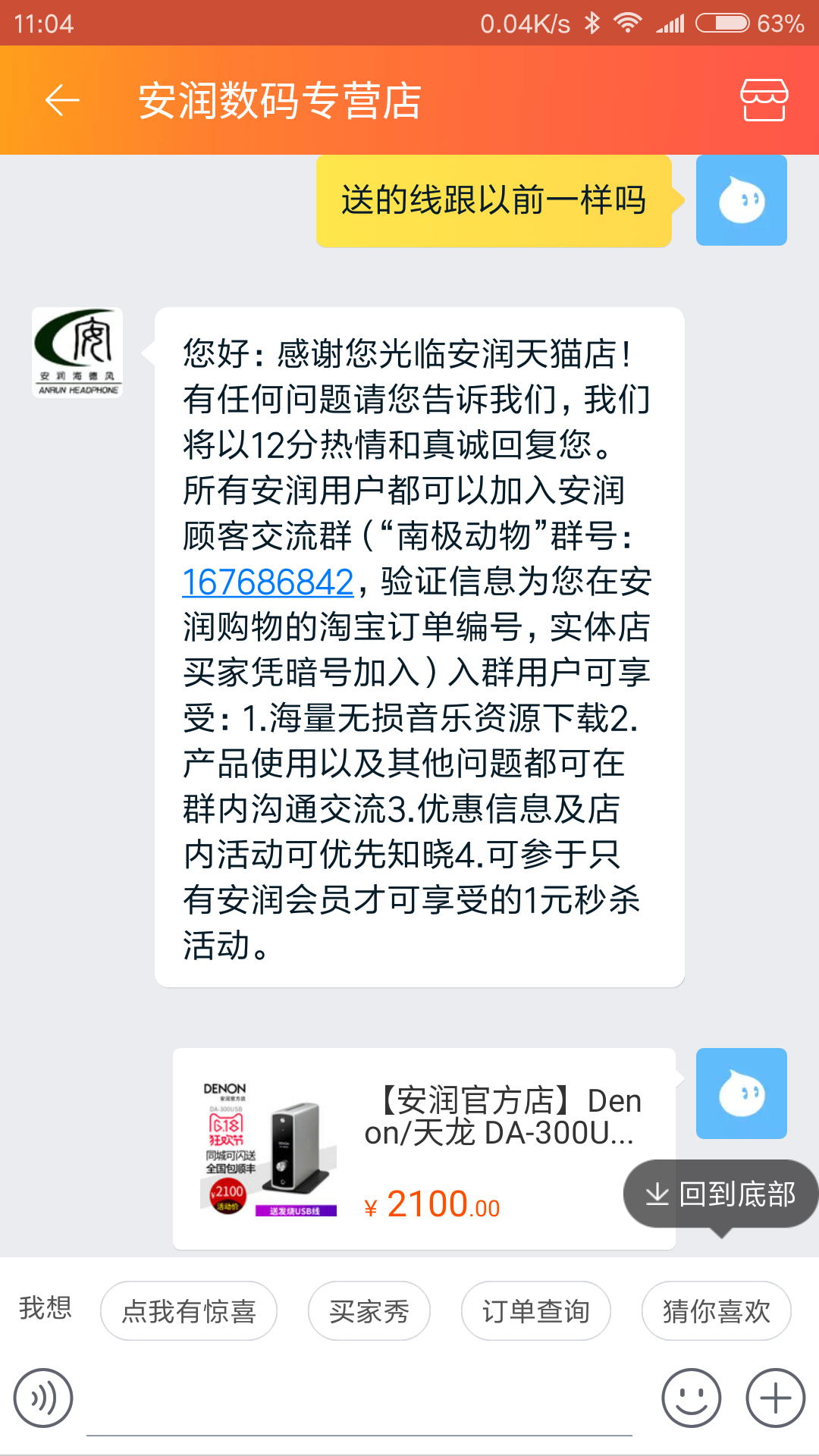Tap the 猜你喜欢 suggestion chip
This screenshot has width=819, height=1456.
[717, 1311]
